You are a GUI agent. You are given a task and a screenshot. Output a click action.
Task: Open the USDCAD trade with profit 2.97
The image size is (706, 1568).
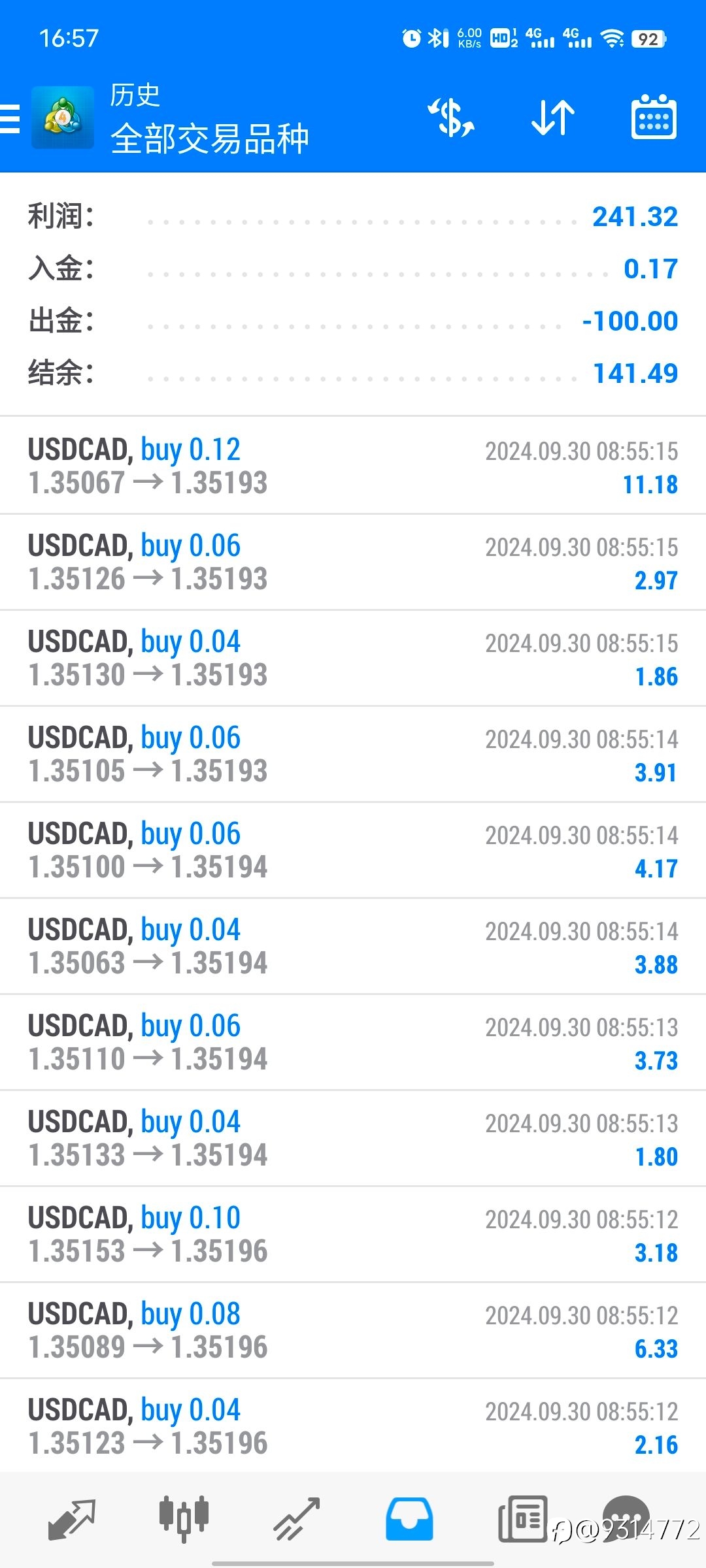pyautogui.click(x=353, y=562)
